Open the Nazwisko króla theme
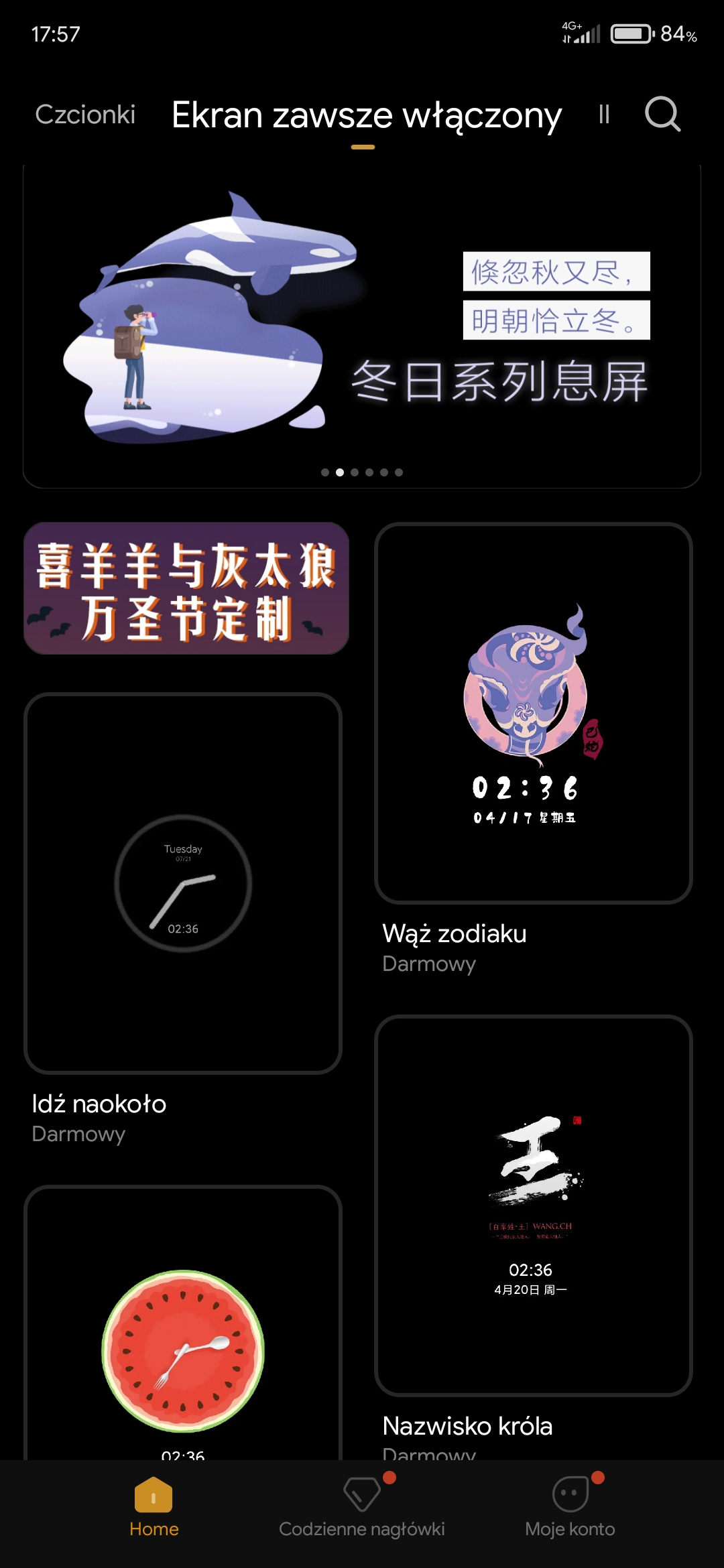Screen dimensions: 724x1568 533,1205
